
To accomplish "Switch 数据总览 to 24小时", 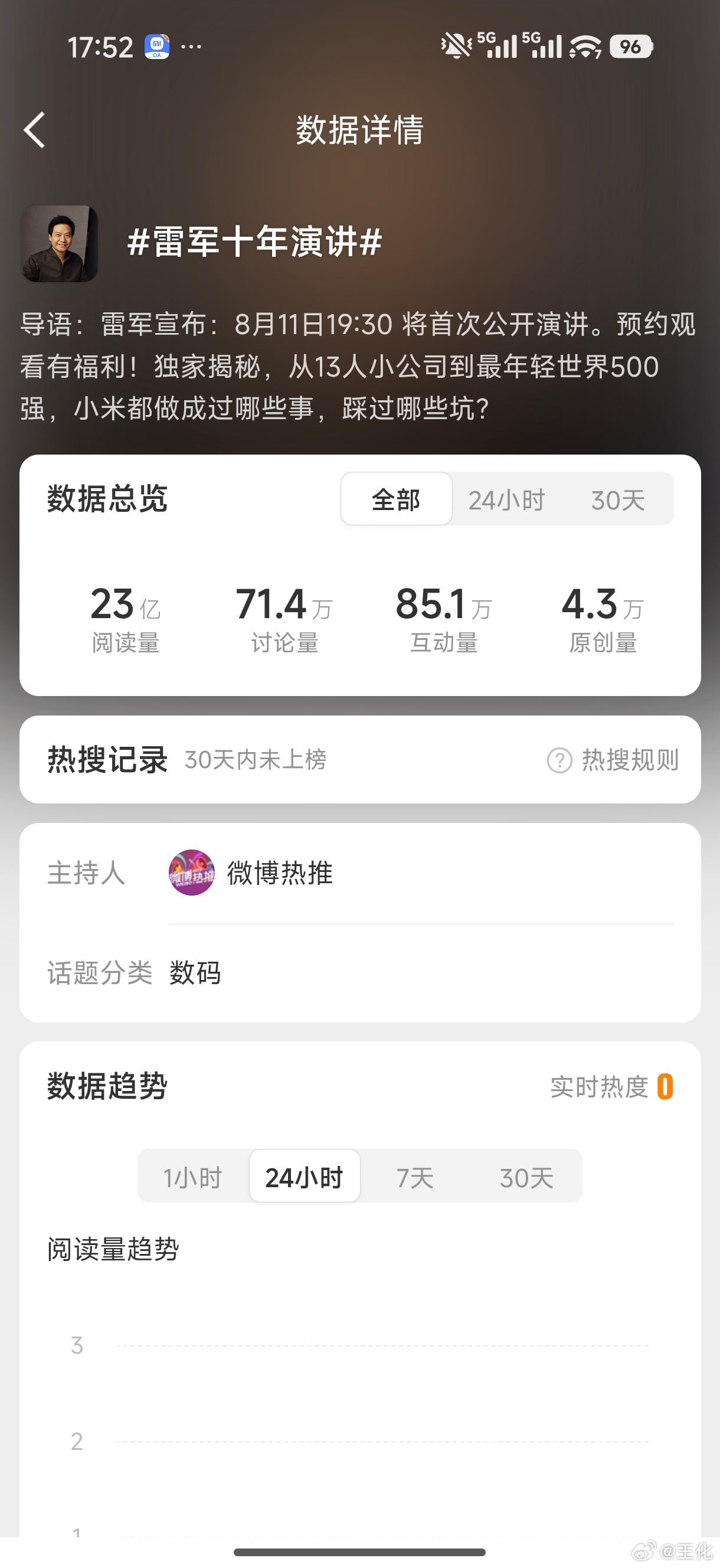I will click(506, 499).
